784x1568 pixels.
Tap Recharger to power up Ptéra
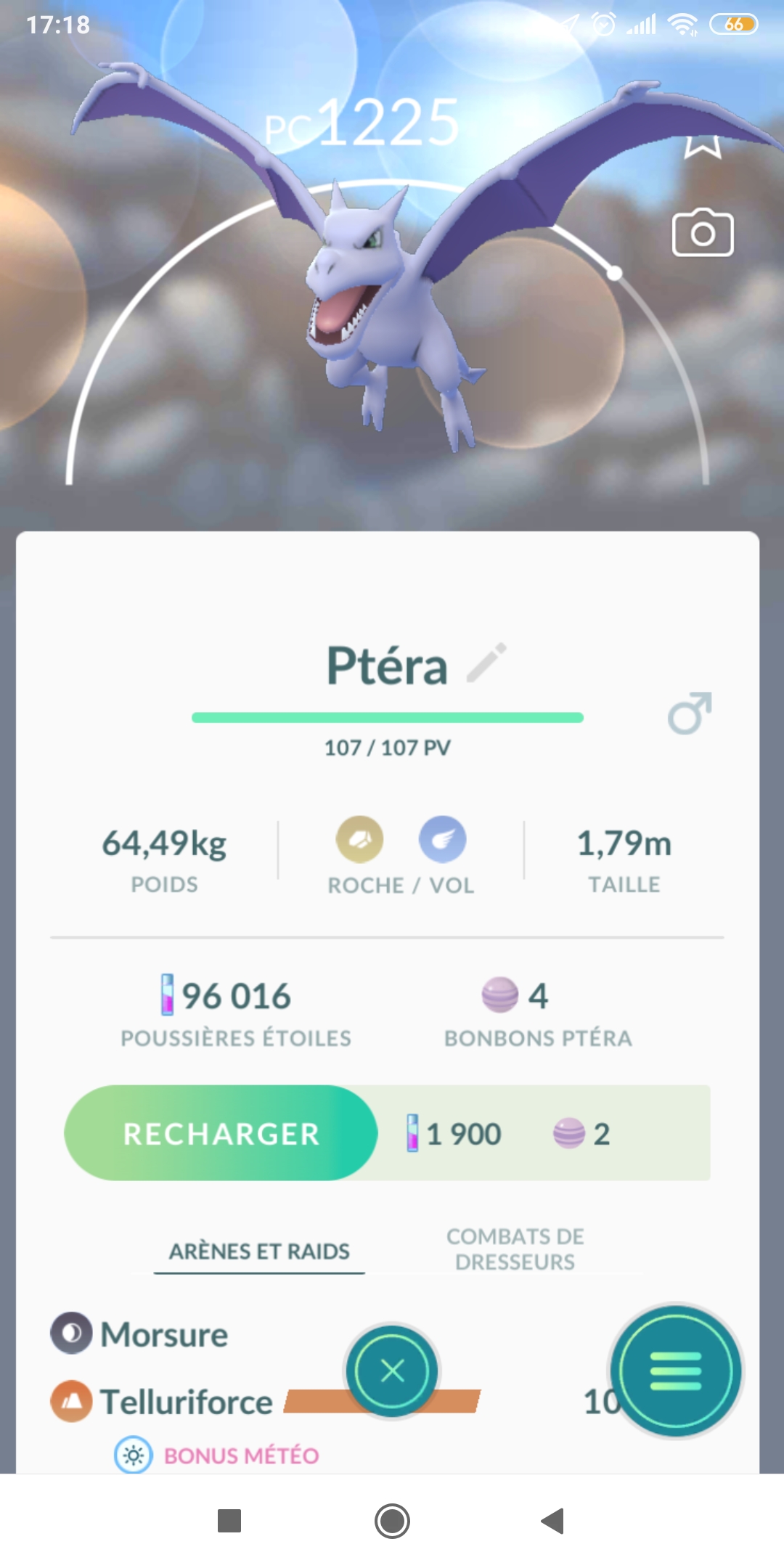[x=221, y=1133]
